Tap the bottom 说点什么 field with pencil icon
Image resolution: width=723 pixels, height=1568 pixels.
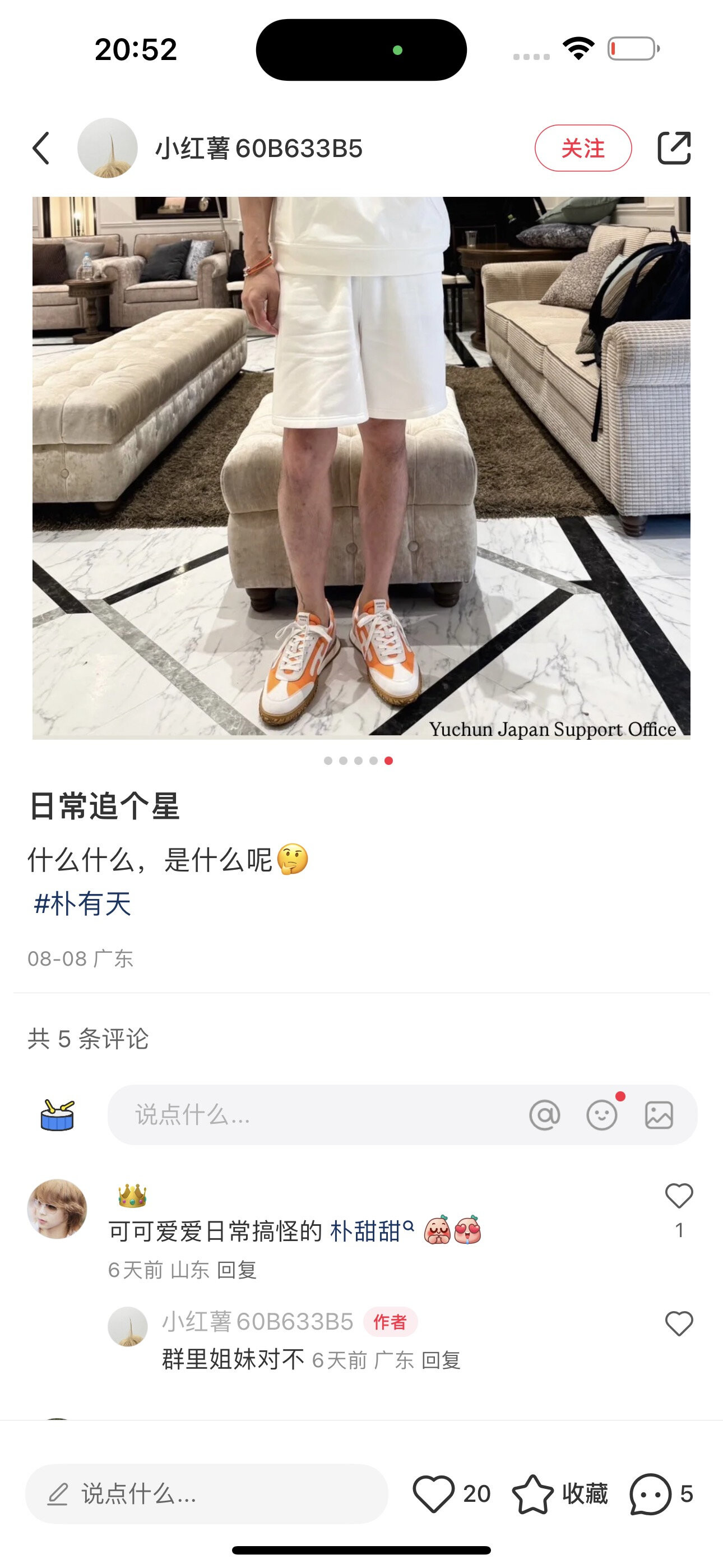click(x=207, y=1494)
